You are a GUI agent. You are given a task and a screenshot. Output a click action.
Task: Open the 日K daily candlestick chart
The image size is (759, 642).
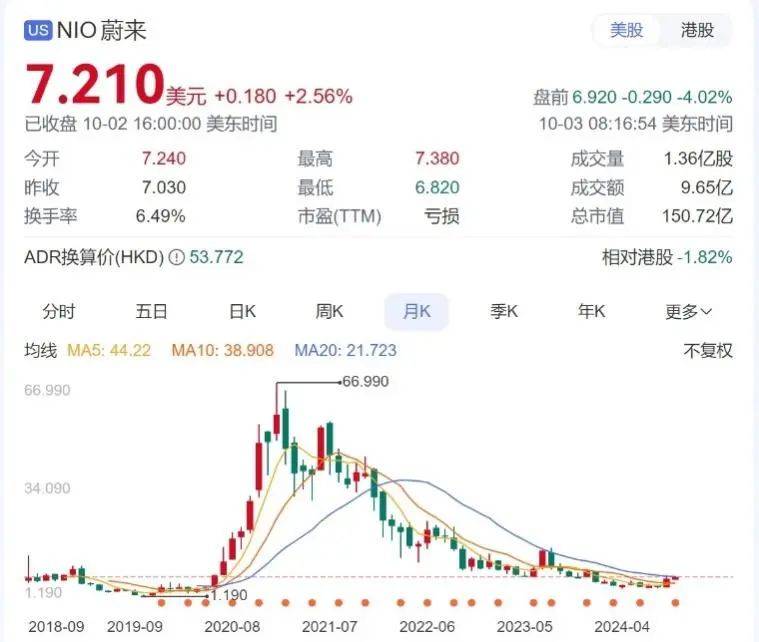pos(242,311)
